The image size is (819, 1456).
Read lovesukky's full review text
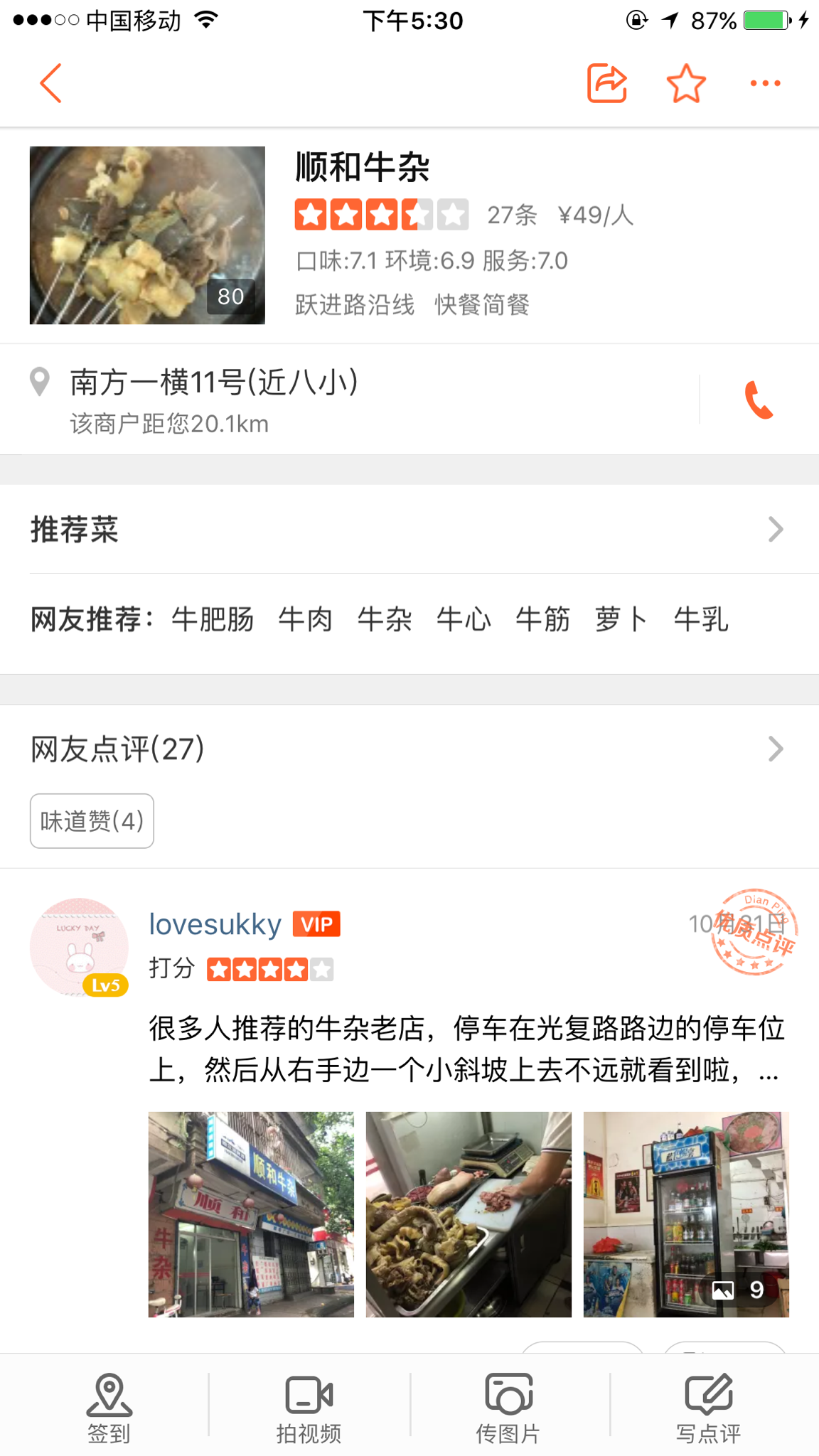[466, 1049]
